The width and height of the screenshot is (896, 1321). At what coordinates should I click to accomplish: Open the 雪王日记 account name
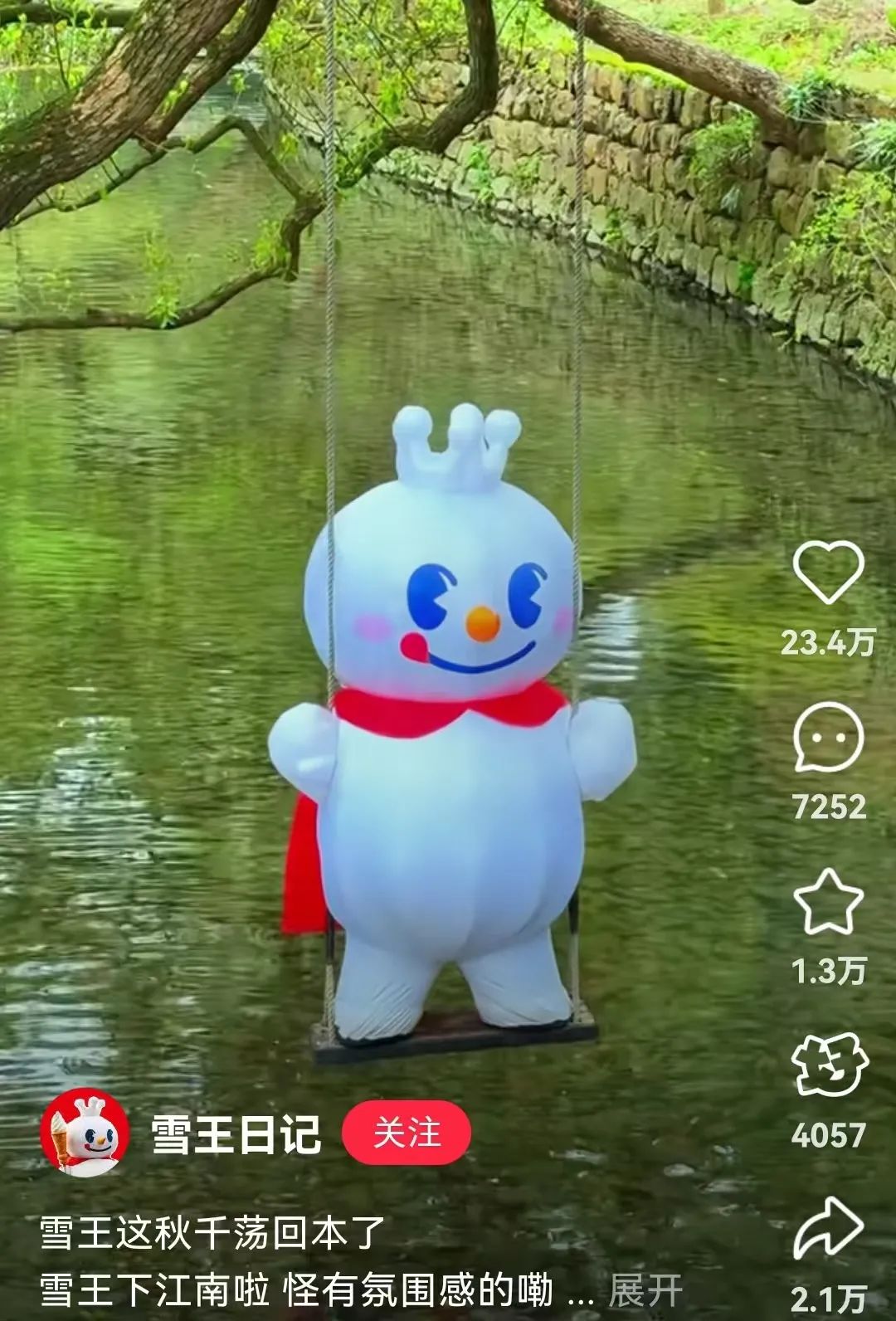[x=236, y=1133]
